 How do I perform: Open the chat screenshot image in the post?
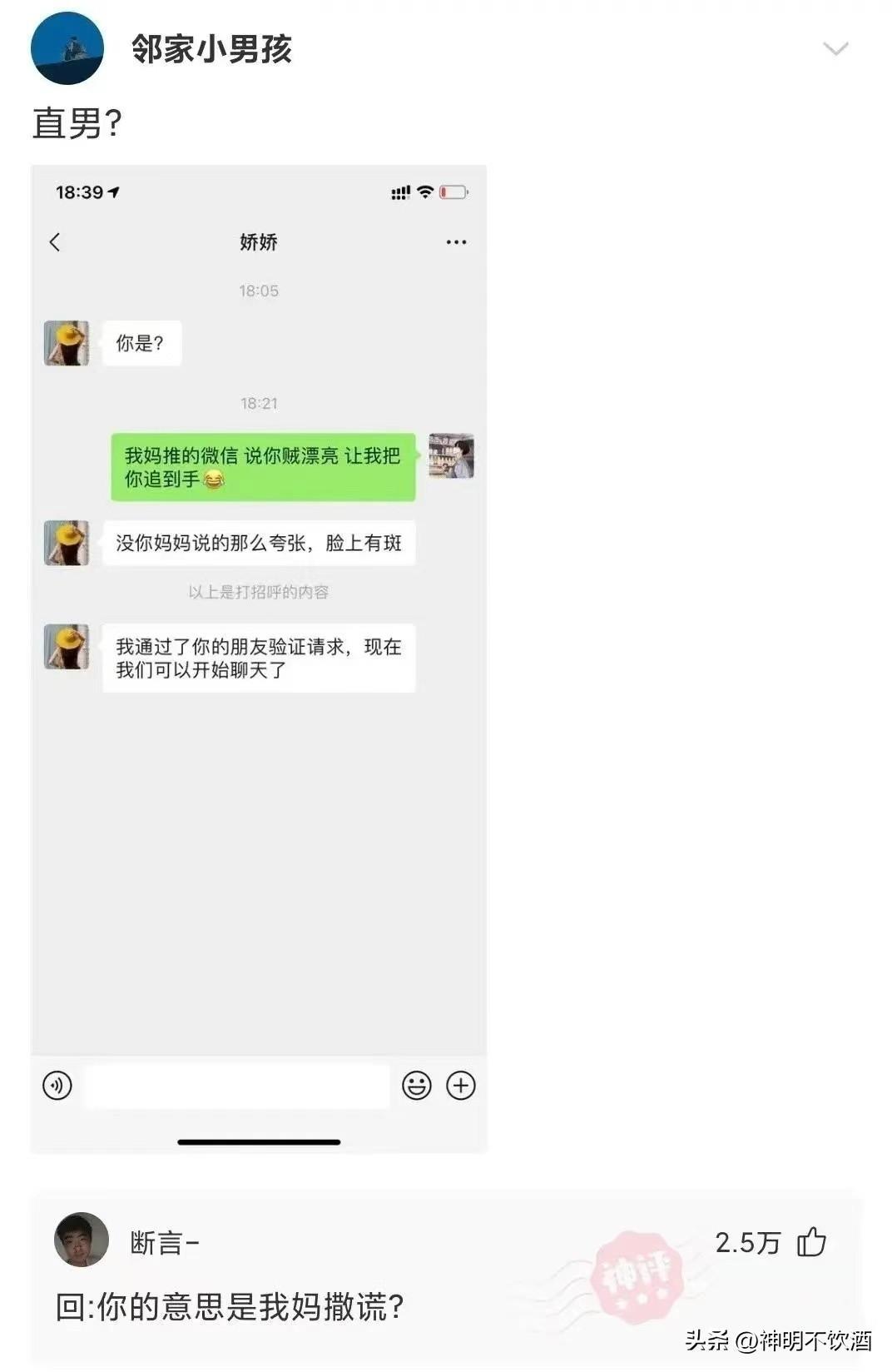[259, 658]
